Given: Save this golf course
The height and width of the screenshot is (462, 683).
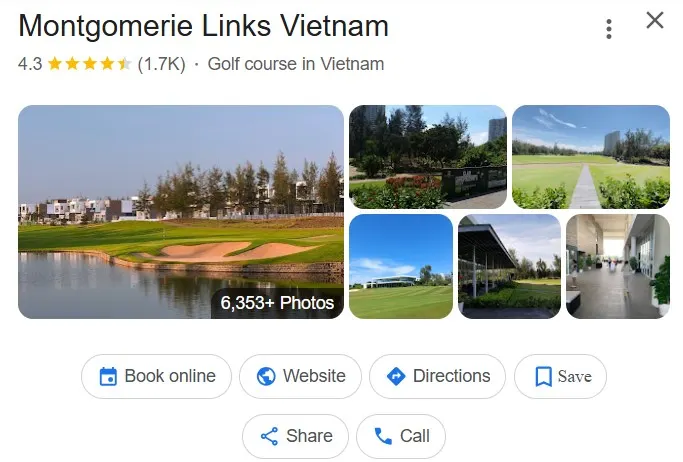Looking at the screenshot, I should [560, 377].
